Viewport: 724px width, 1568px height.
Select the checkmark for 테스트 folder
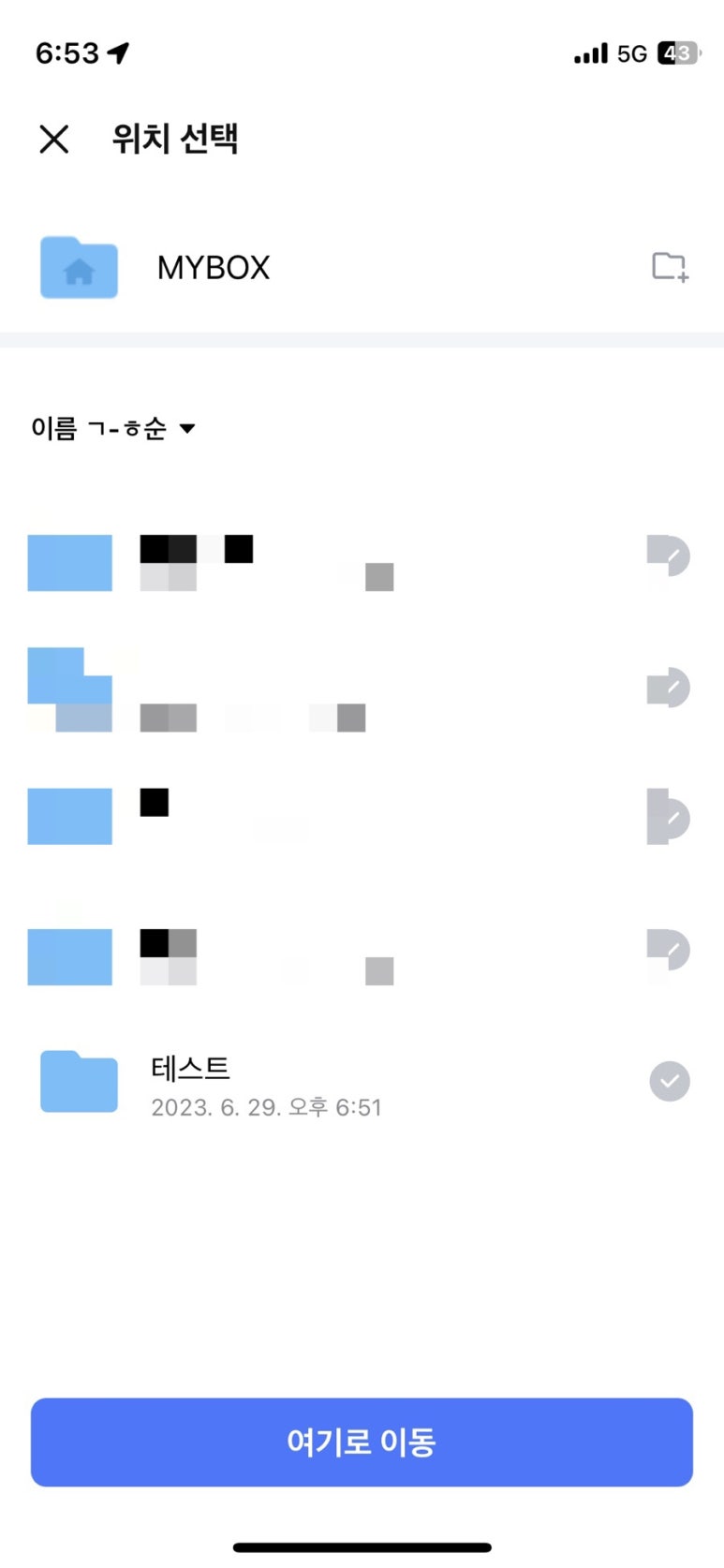click(670, 1081)
